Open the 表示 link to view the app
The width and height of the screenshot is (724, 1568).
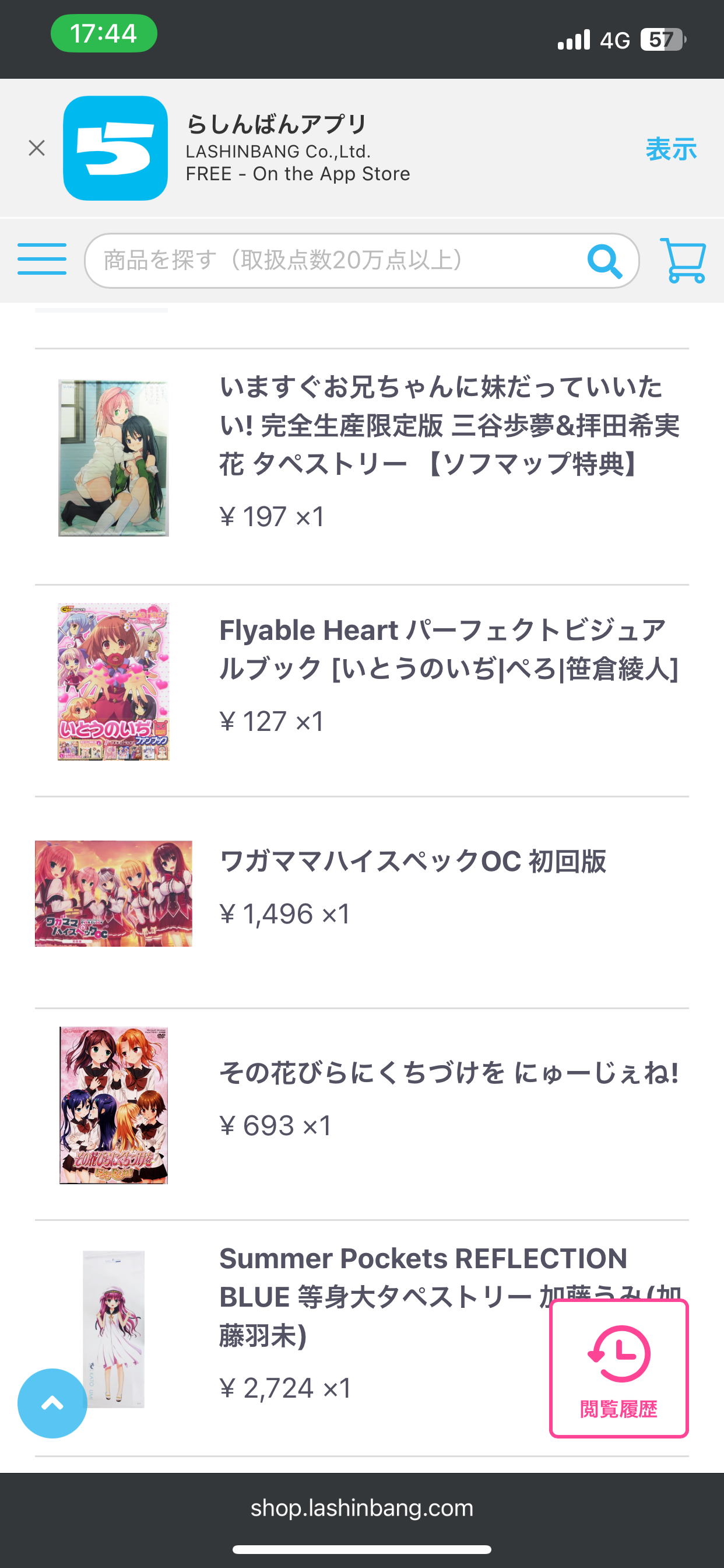pyautogui.click(x=672, y=149)
